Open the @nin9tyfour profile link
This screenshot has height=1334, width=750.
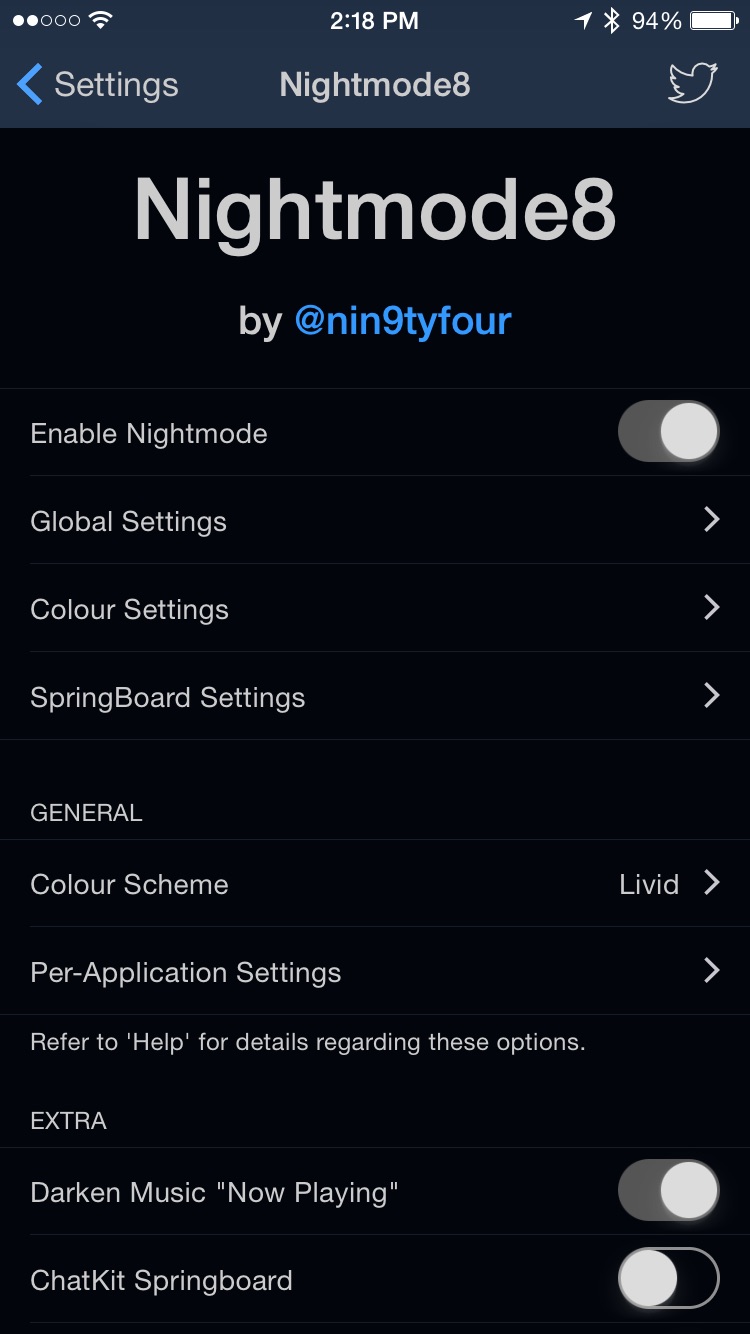(x=403, y=321)
